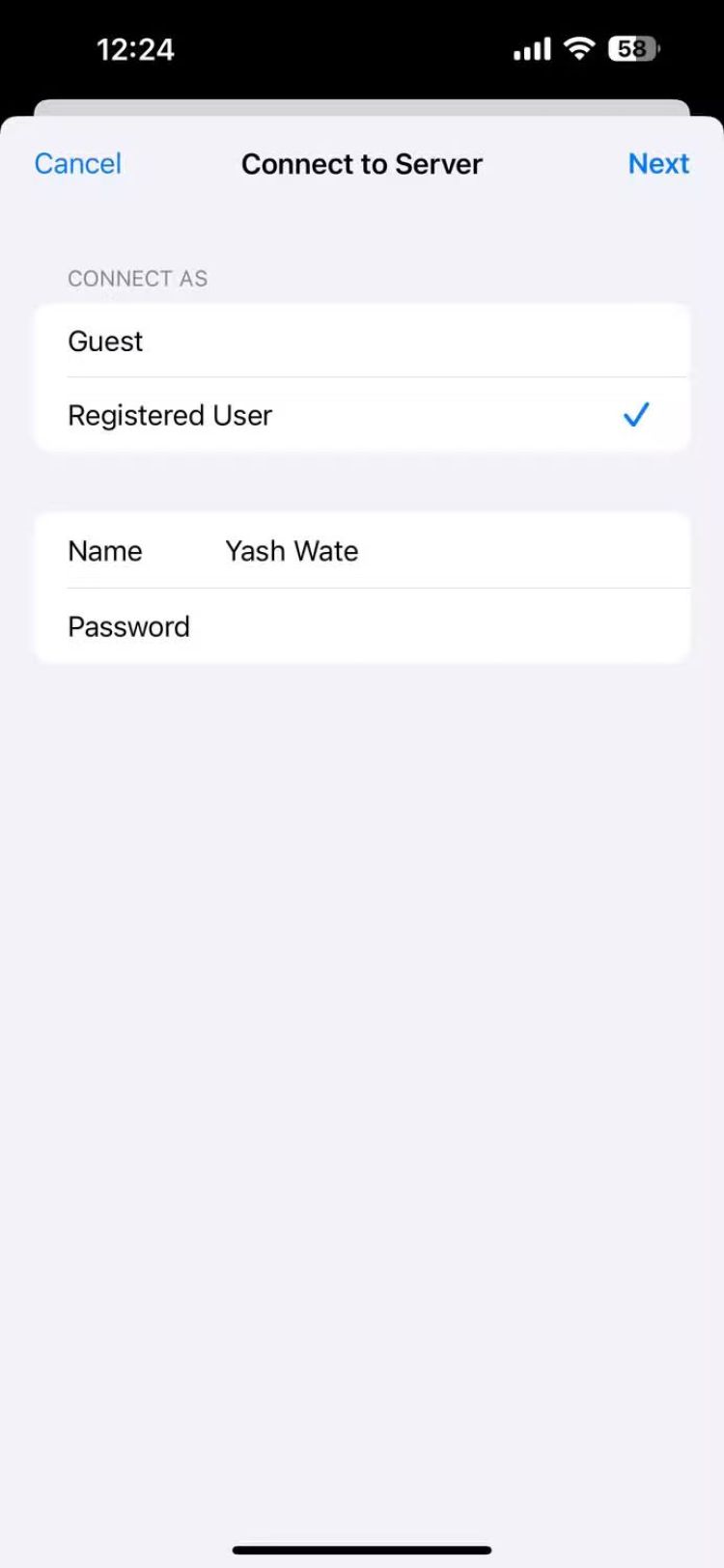Image resolution: width=724 pixels, height=1568 pixels.
Task: Choose the Registered User option
Action: pos(361,416)
